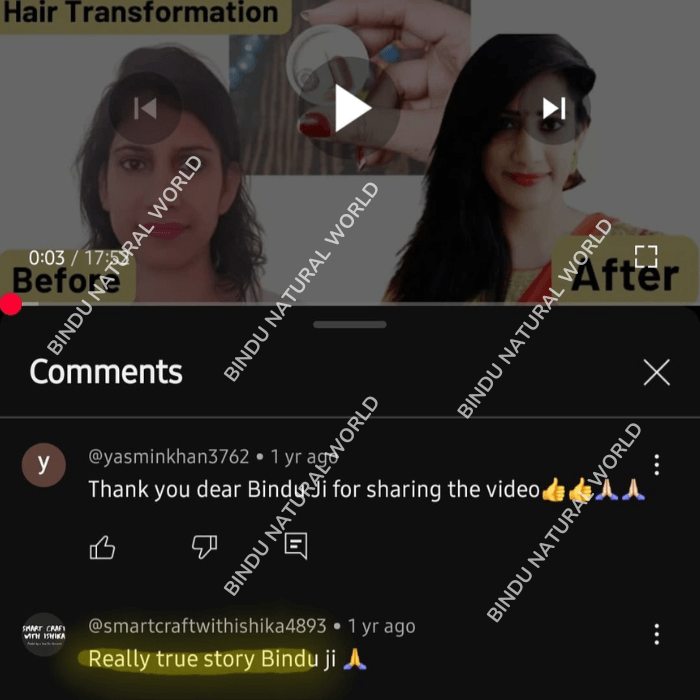Enter fullscreen mode
Screen dimensions: 700x700
(646, 256)
